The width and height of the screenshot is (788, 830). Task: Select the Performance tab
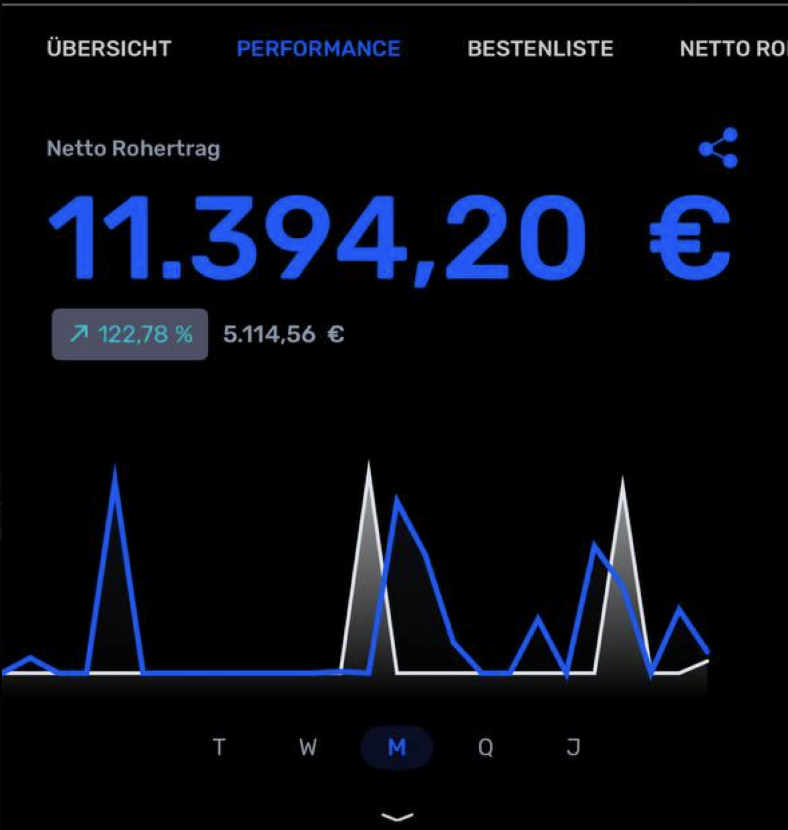pyautogui.click(x=318, y=49)
